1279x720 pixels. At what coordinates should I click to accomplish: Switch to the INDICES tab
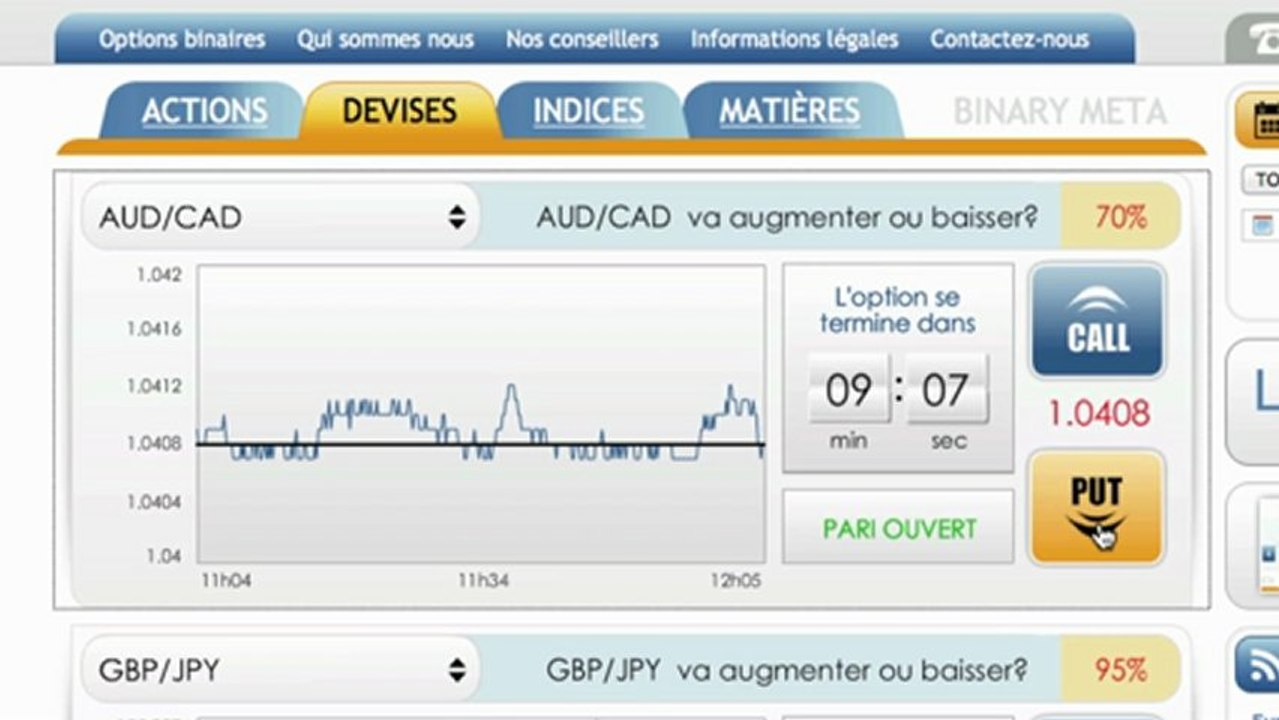click(x=588, y=111)
